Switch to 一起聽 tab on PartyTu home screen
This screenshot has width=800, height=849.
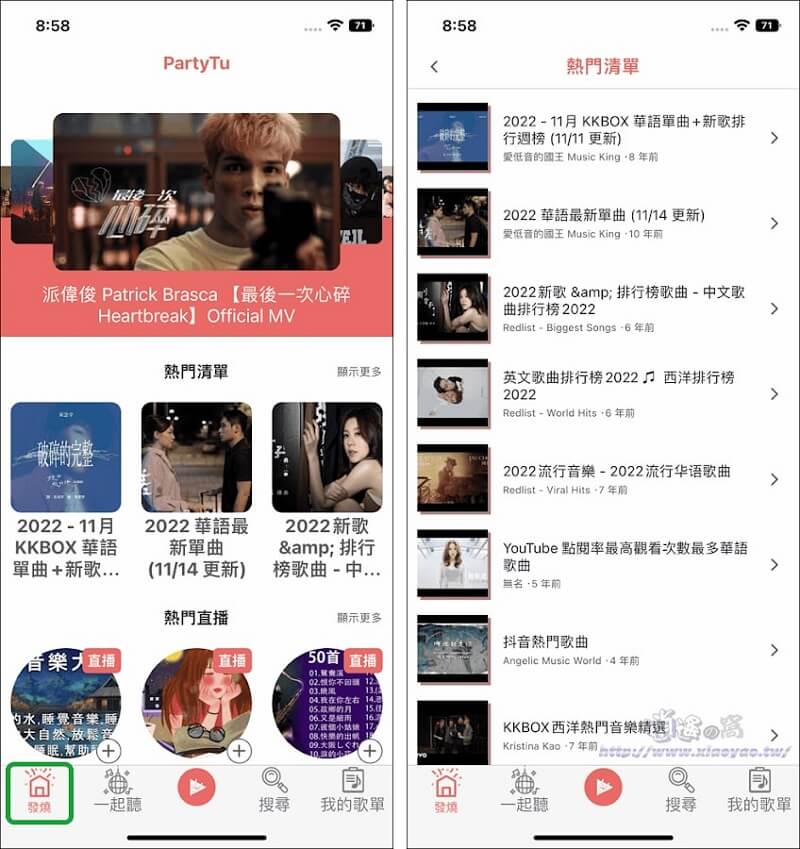click(x=118, y=790)
